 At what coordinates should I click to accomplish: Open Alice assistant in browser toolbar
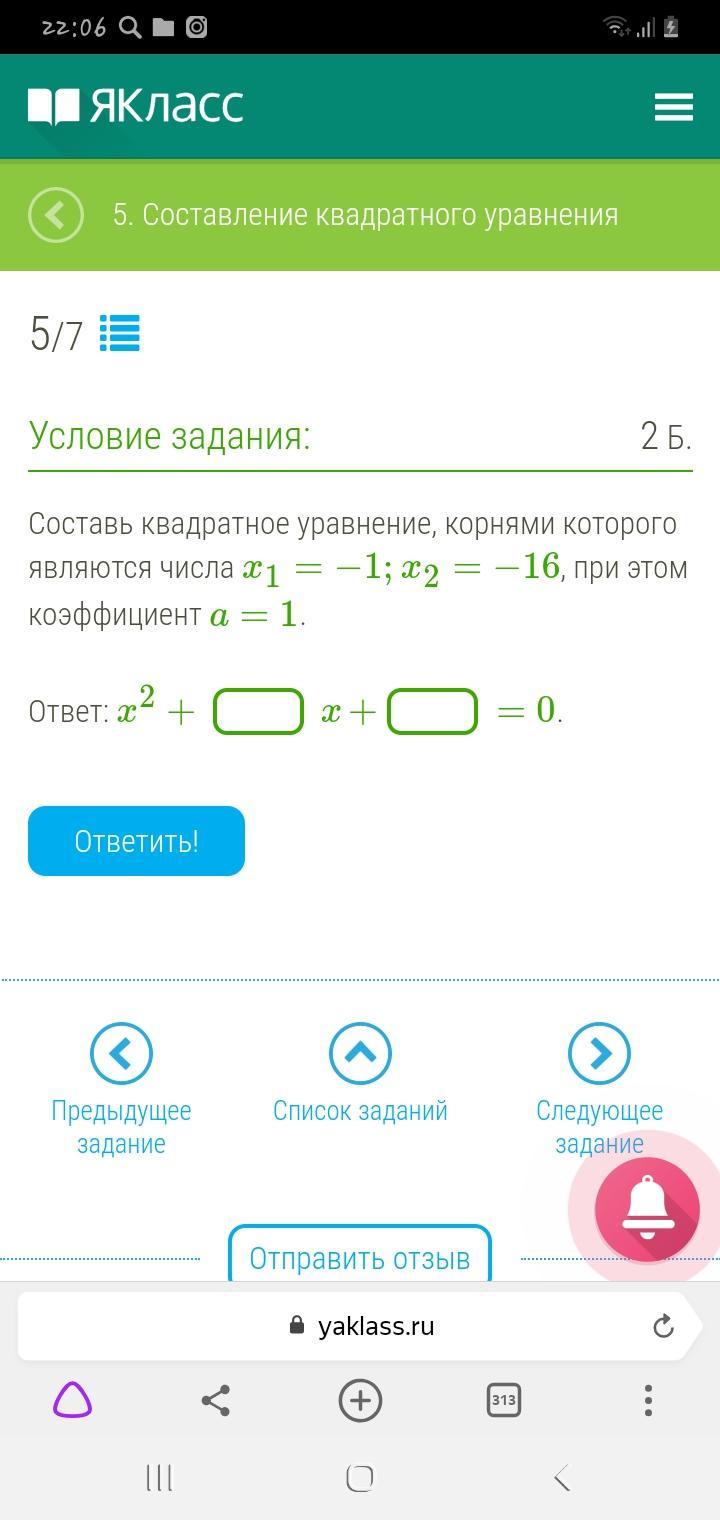point(72,1400)
